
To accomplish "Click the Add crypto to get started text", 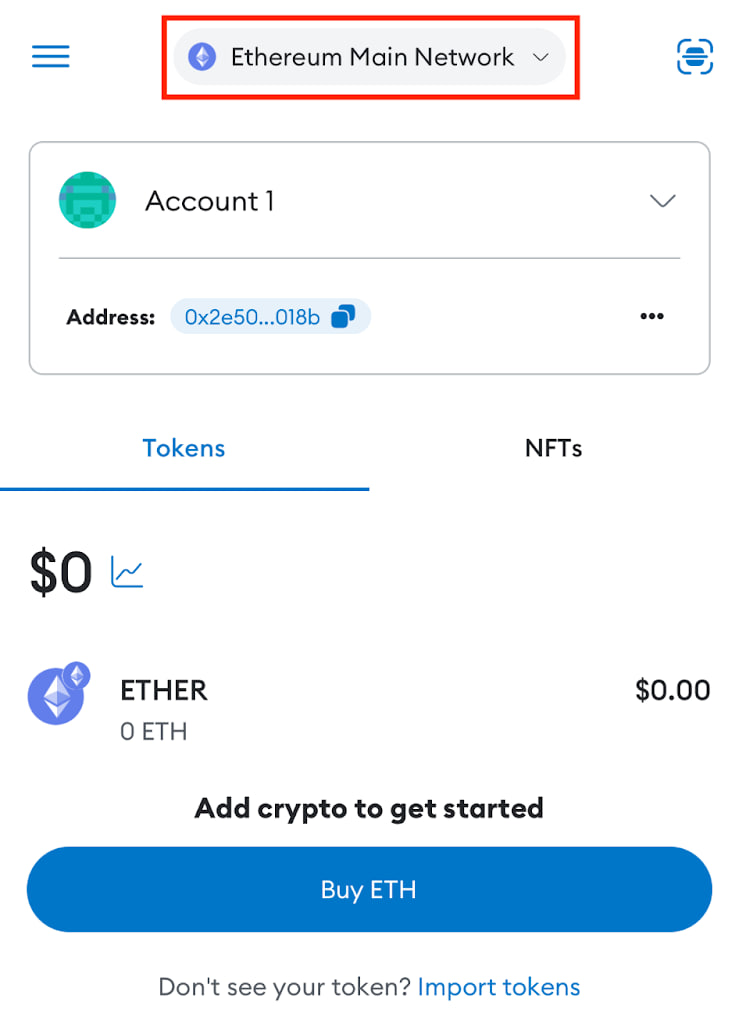I will 369,808.
